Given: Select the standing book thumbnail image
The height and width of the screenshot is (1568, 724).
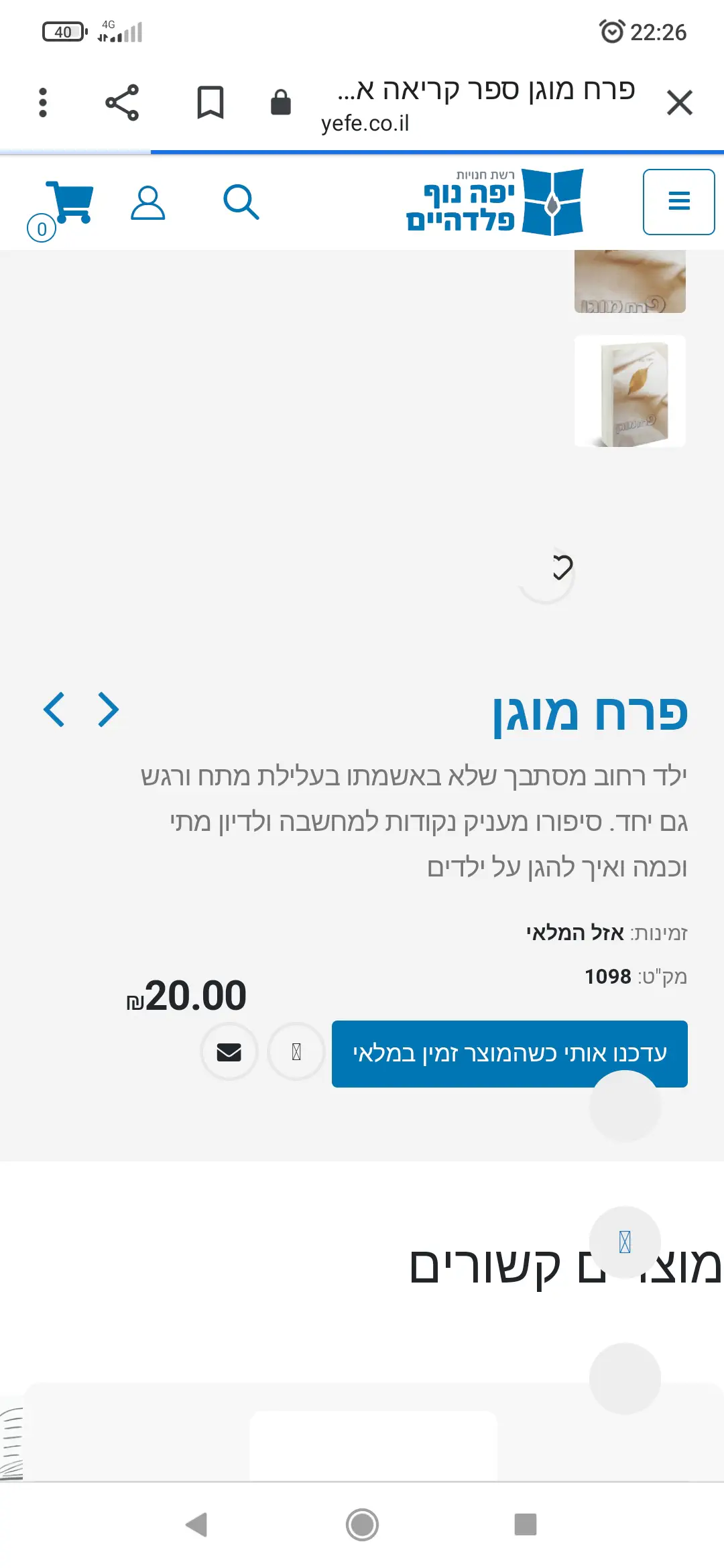Looking at the screenshot, I should (x=629, y=391).
